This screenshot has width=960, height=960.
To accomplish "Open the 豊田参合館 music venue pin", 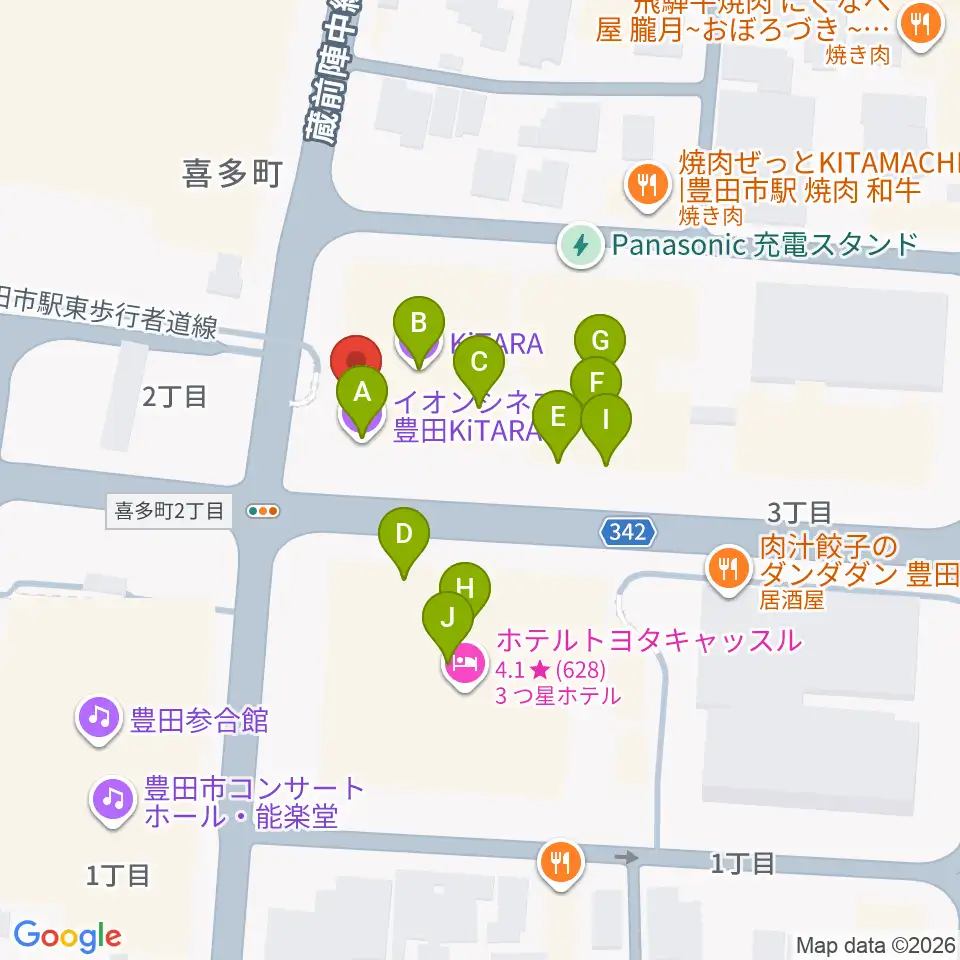I will pos(99,719).
